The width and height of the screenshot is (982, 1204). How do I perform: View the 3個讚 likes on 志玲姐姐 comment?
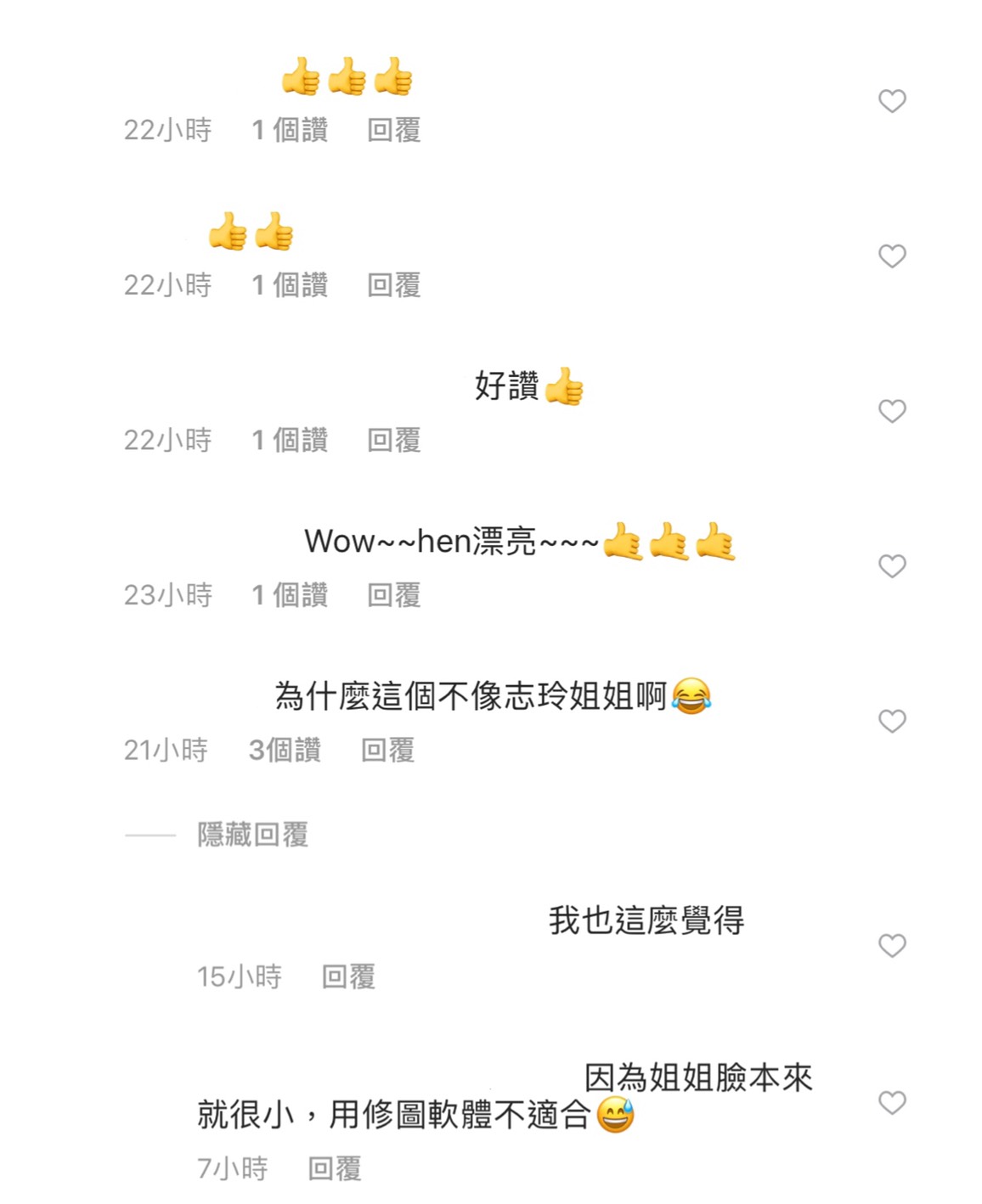coord(285,750)
